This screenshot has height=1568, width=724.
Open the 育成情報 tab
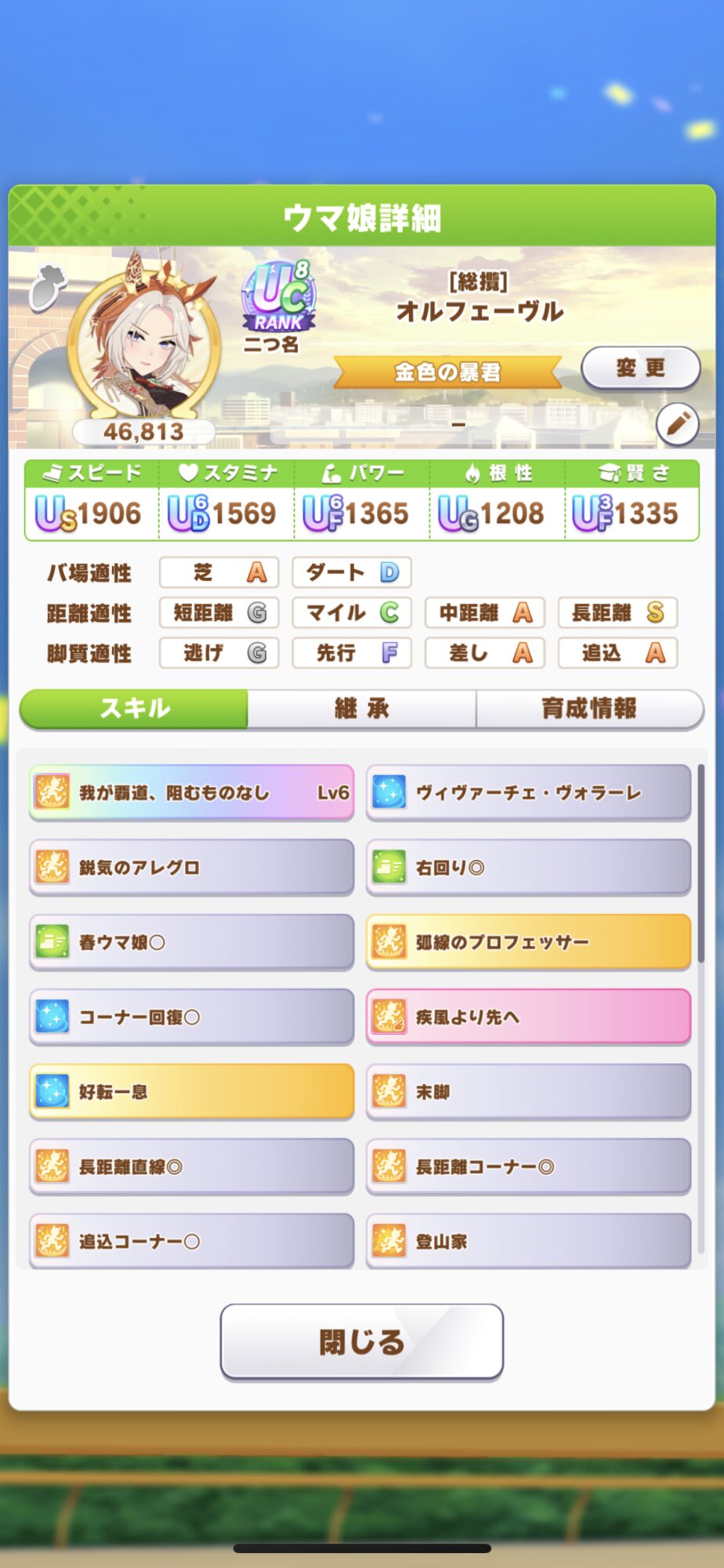coord(589,709)
